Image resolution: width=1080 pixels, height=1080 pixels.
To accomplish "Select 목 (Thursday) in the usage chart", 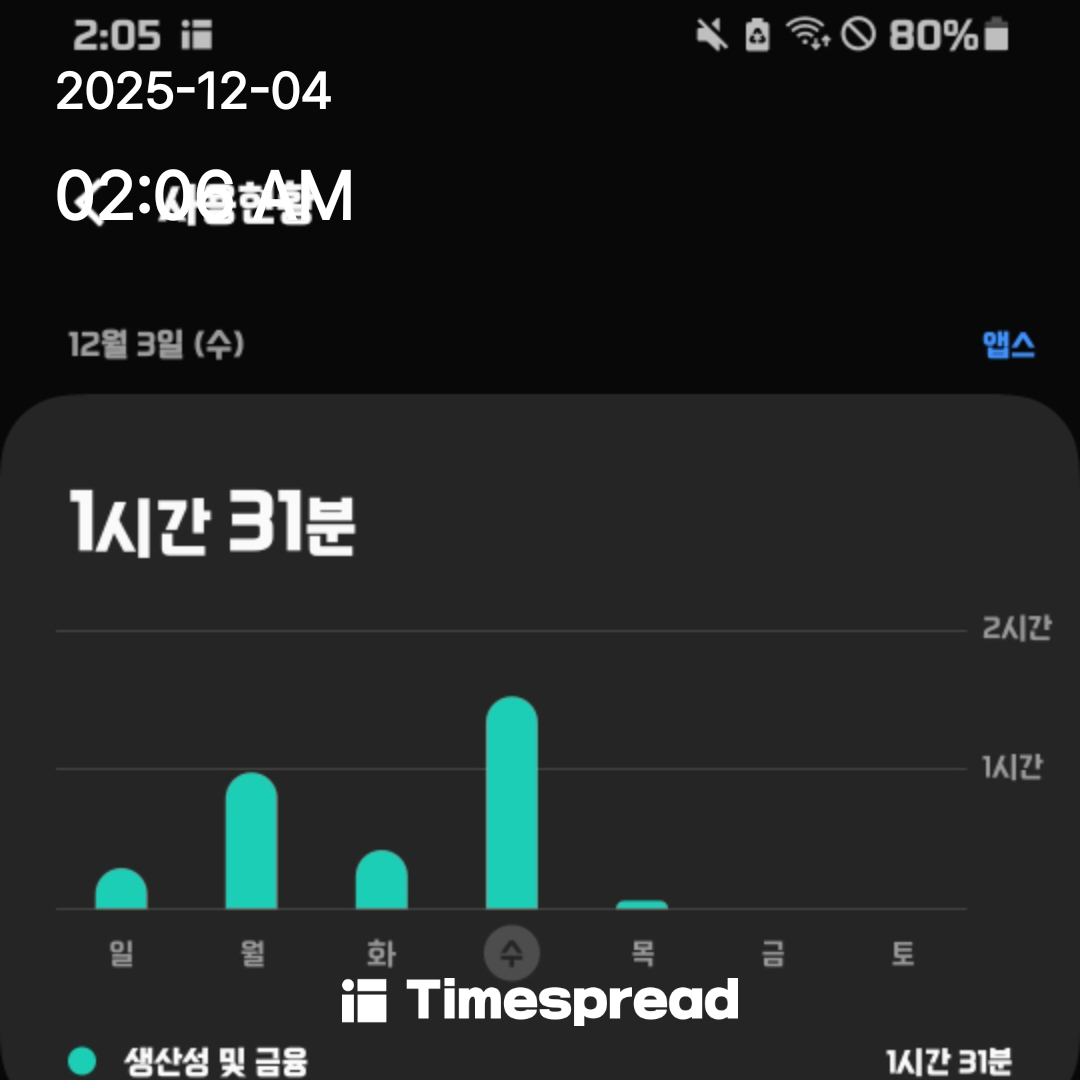I will click(641, 953).
